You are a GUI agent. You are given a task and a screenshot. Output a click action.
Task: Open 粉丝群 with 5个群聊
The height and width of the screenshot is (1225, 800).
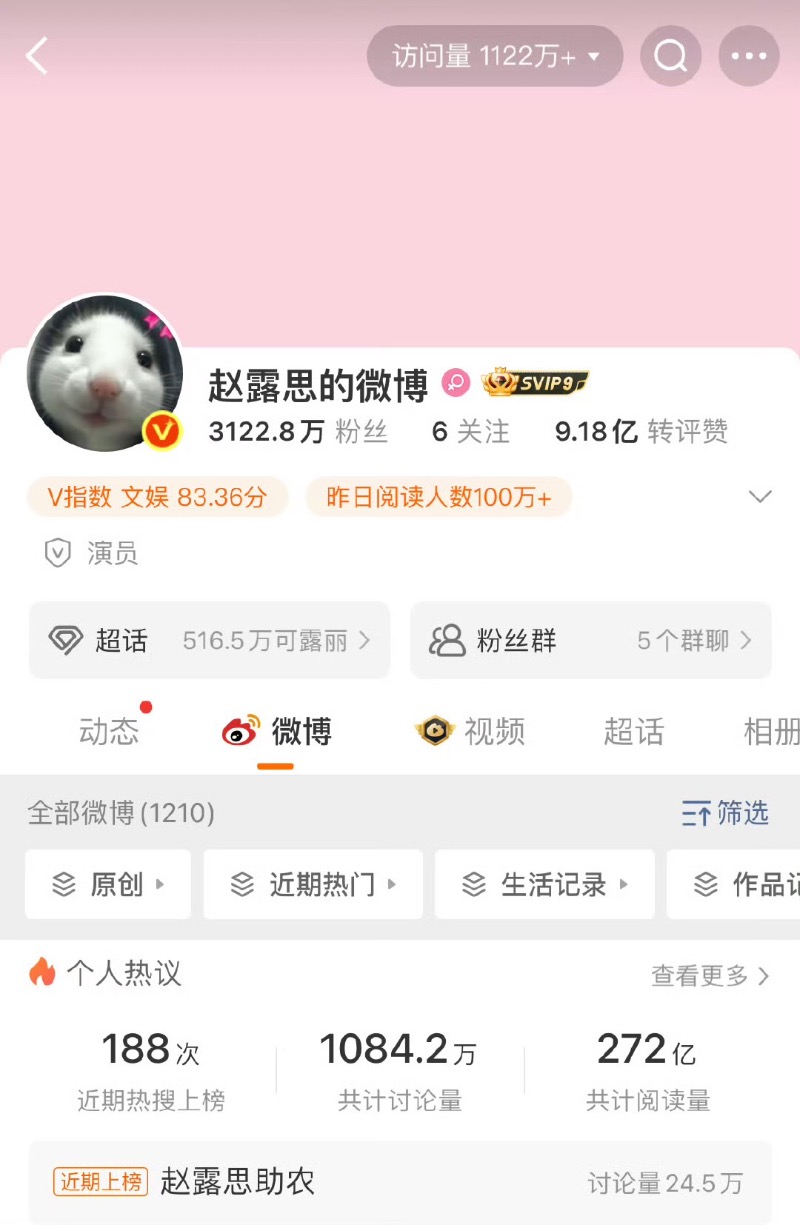click(x=590, y=640)
